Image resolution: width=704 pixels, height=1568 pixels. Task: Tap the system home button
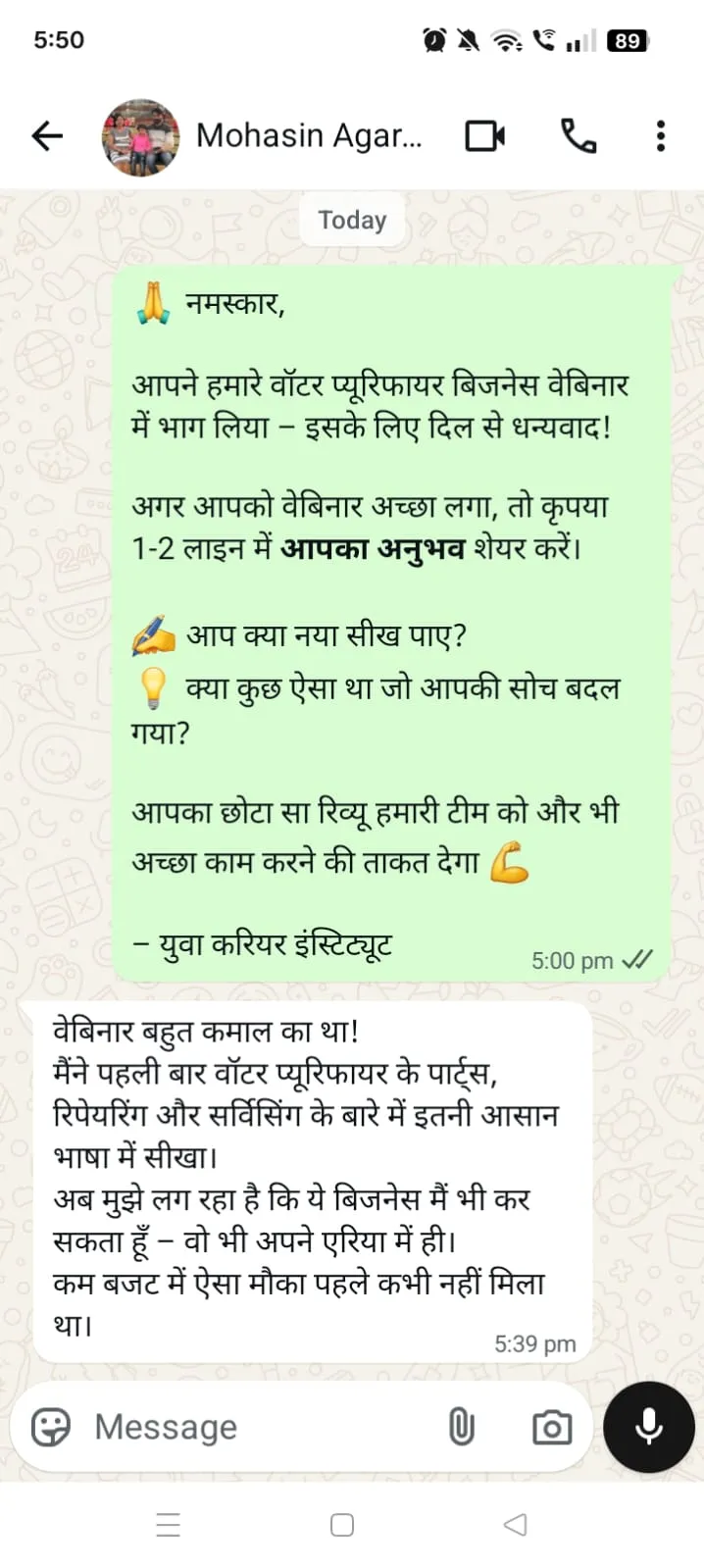342,1525
